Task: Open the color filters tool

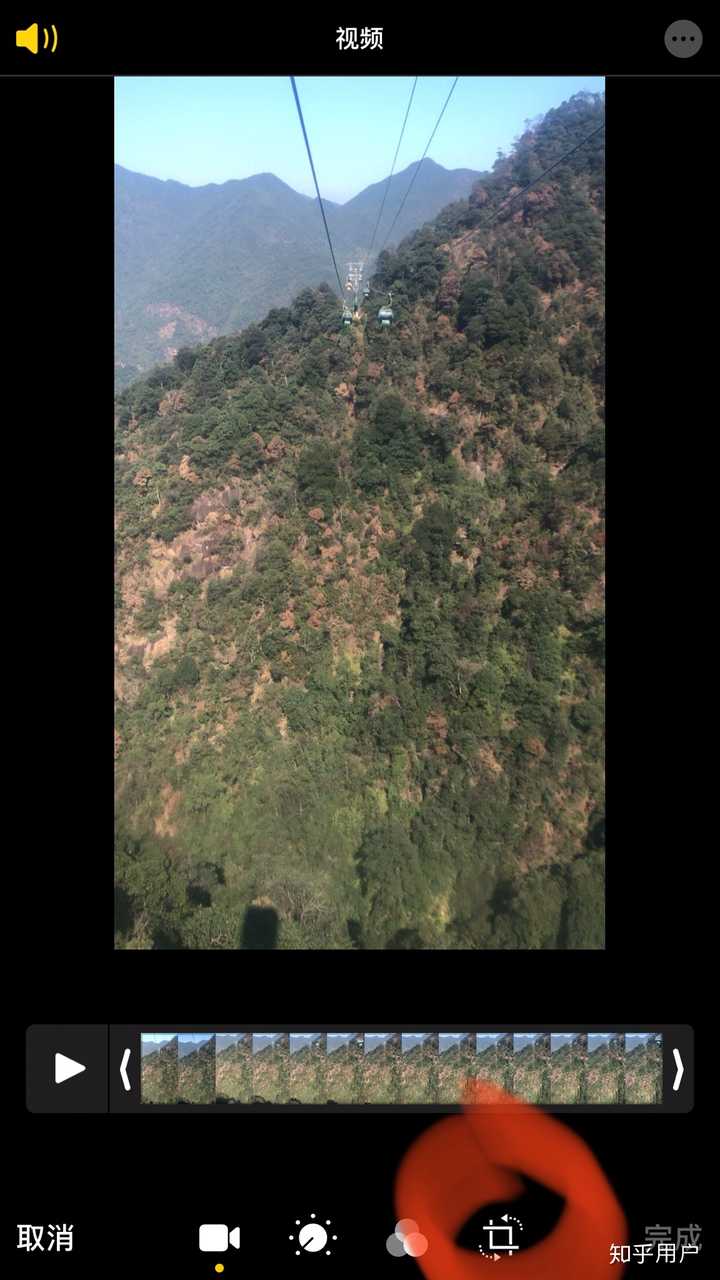Action: (x=406, y=1238)
